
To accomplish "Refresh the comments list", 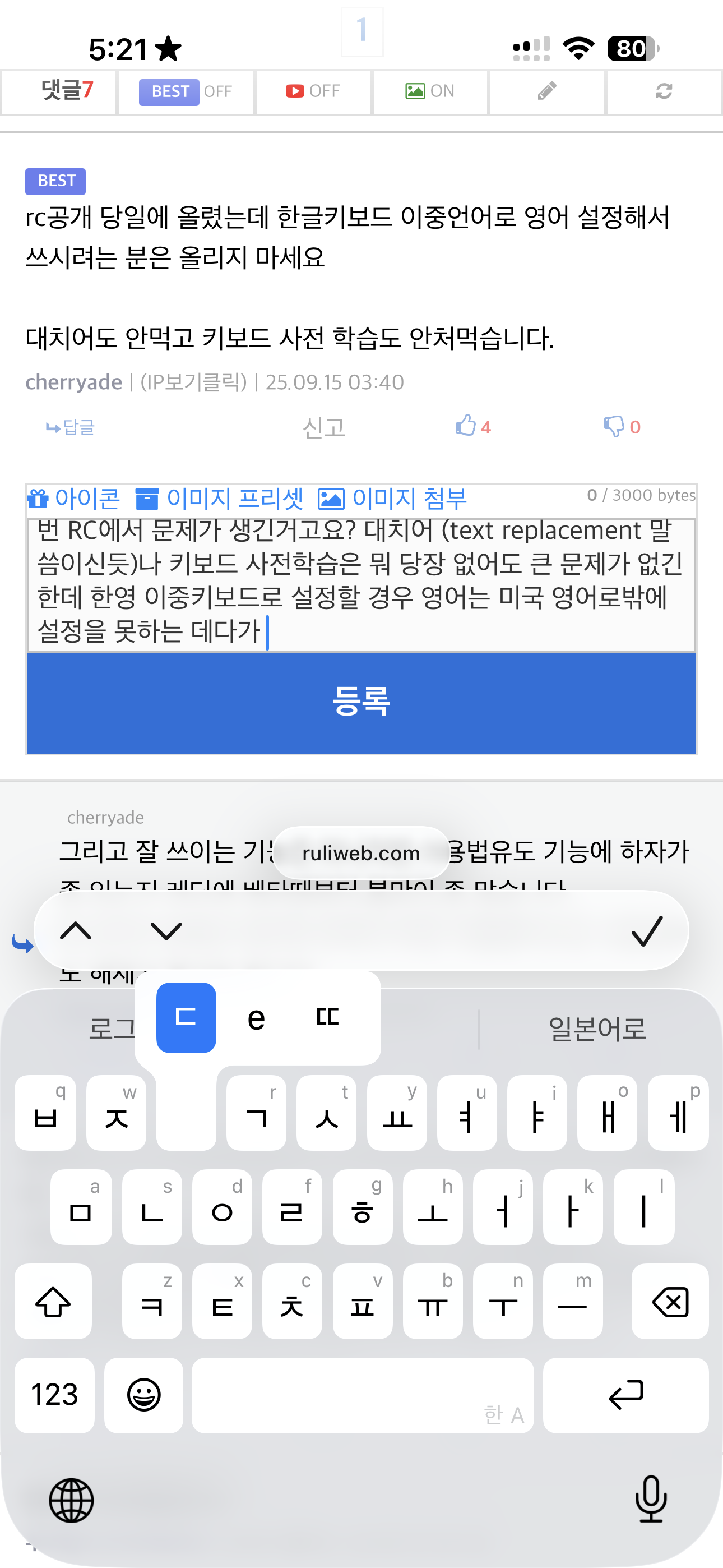I will (664, 91).
